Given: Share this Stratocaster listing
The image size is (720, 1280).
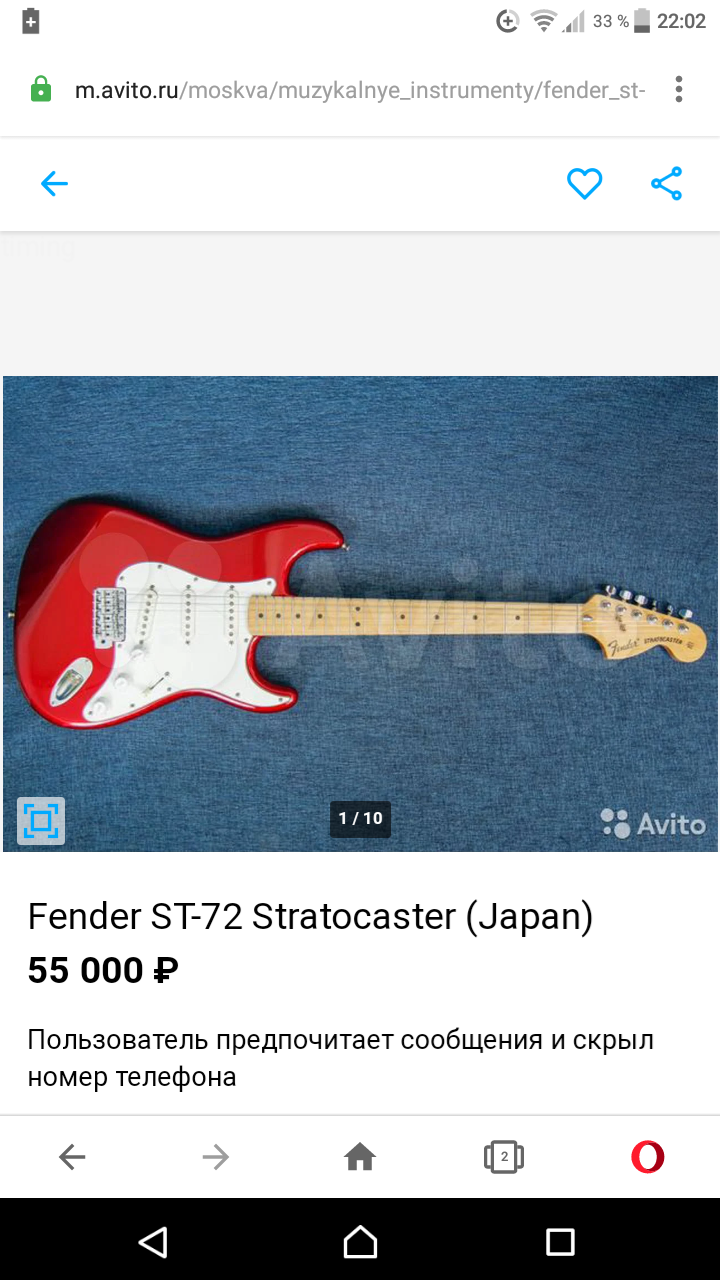Looking at the screenshot, I should point(666,184).
